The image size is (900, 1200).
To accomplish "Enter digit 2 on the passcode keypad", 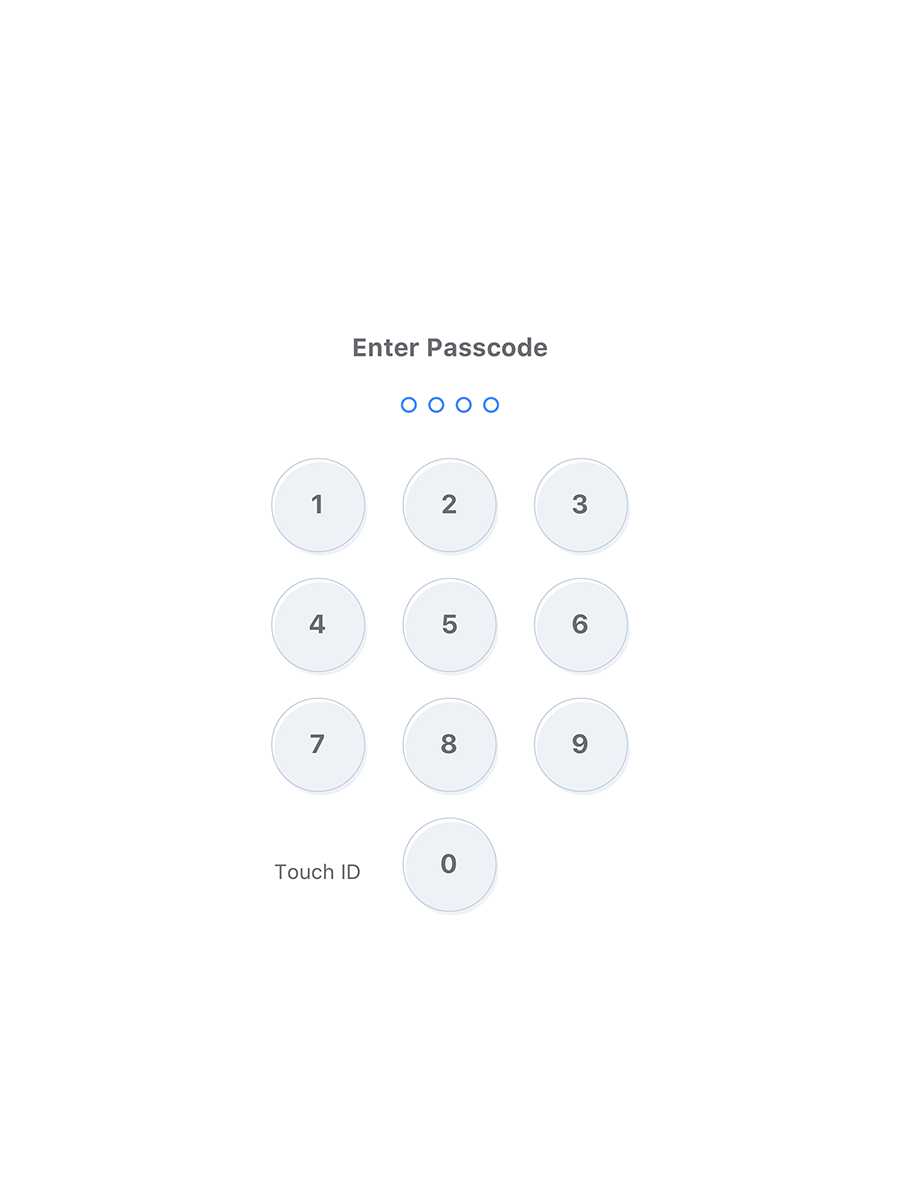I will point(449,505).
